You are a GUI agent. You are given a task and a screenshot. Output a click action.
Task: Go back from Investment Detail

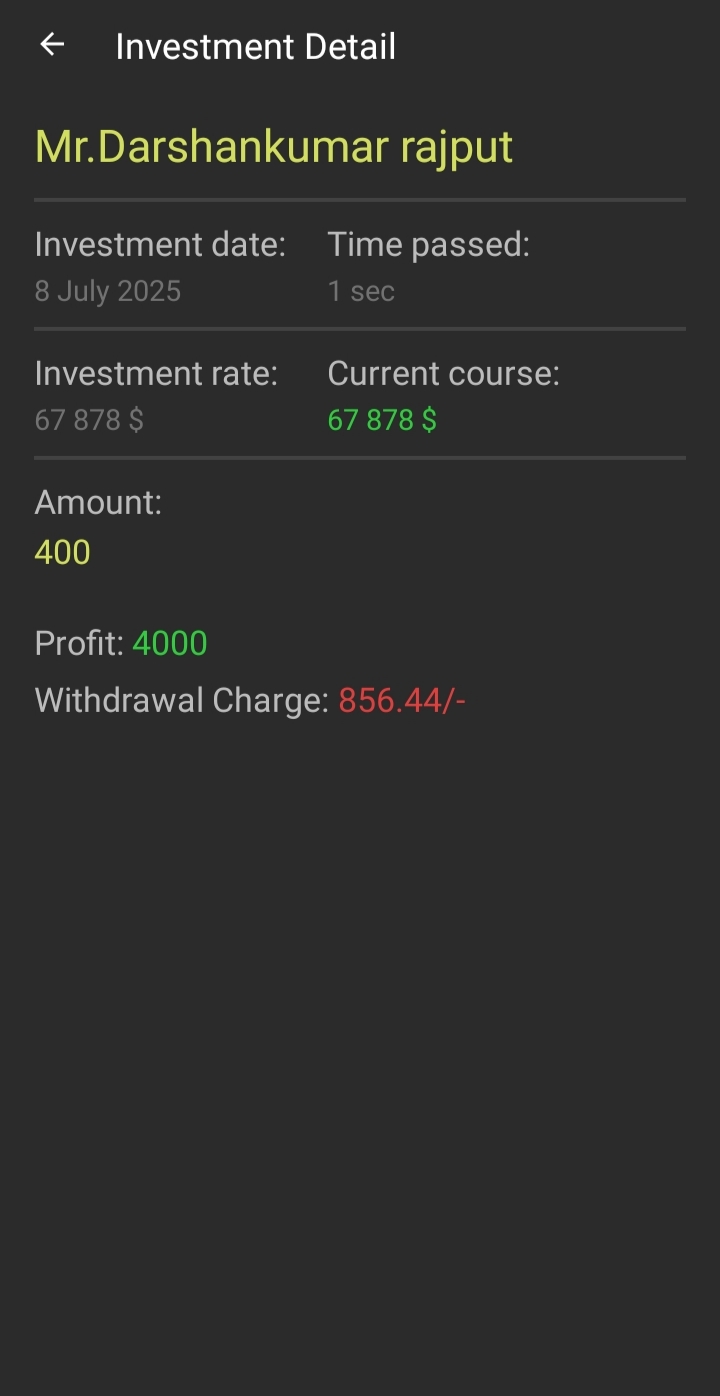(x=52, y=45)
